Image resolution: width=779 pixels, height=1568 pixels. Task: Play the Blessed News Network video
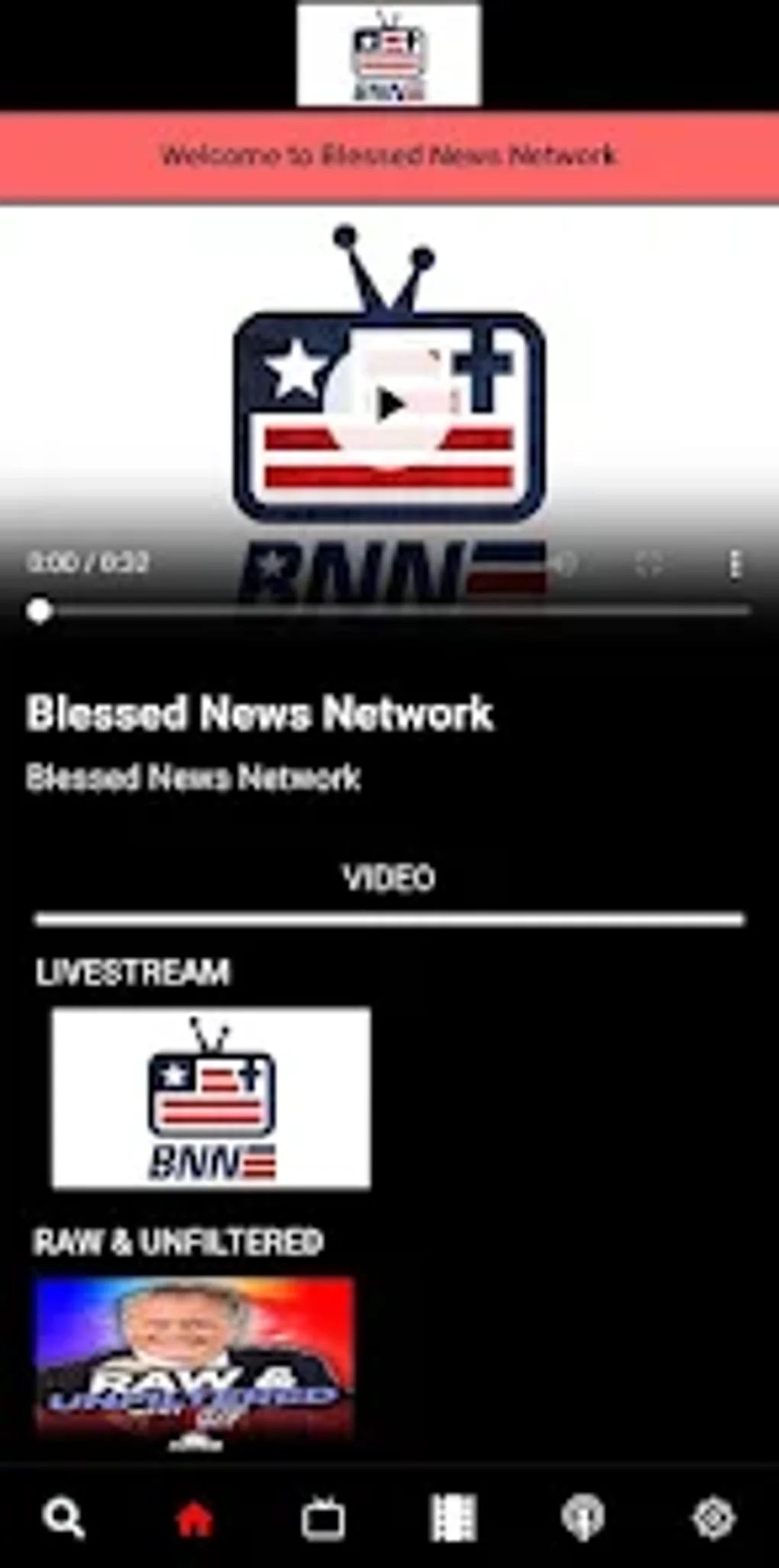coord(389,405)
